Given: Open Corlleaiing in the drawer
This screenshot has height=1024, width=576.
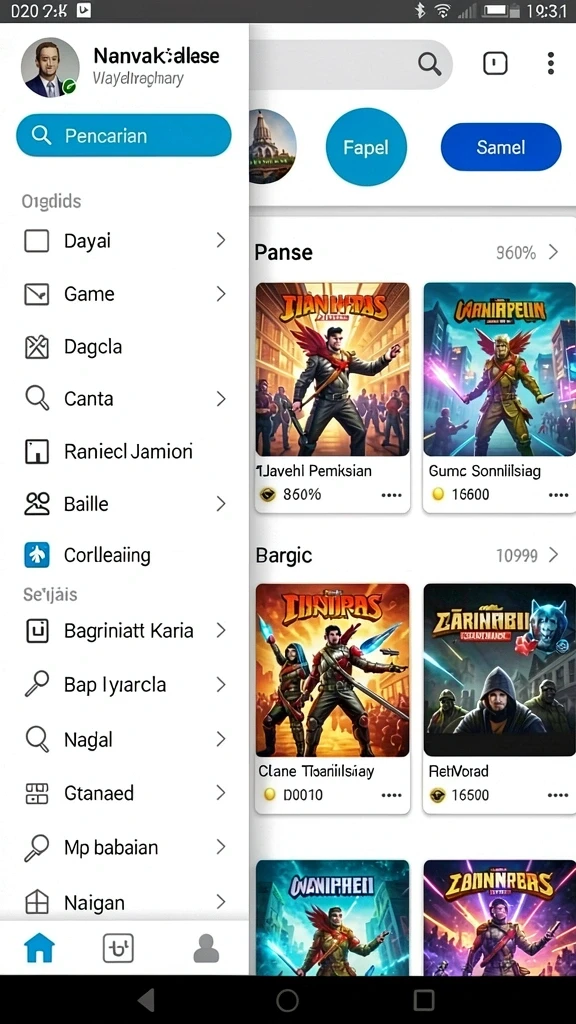Looking at the screenshot, I should tap(124, 555).
